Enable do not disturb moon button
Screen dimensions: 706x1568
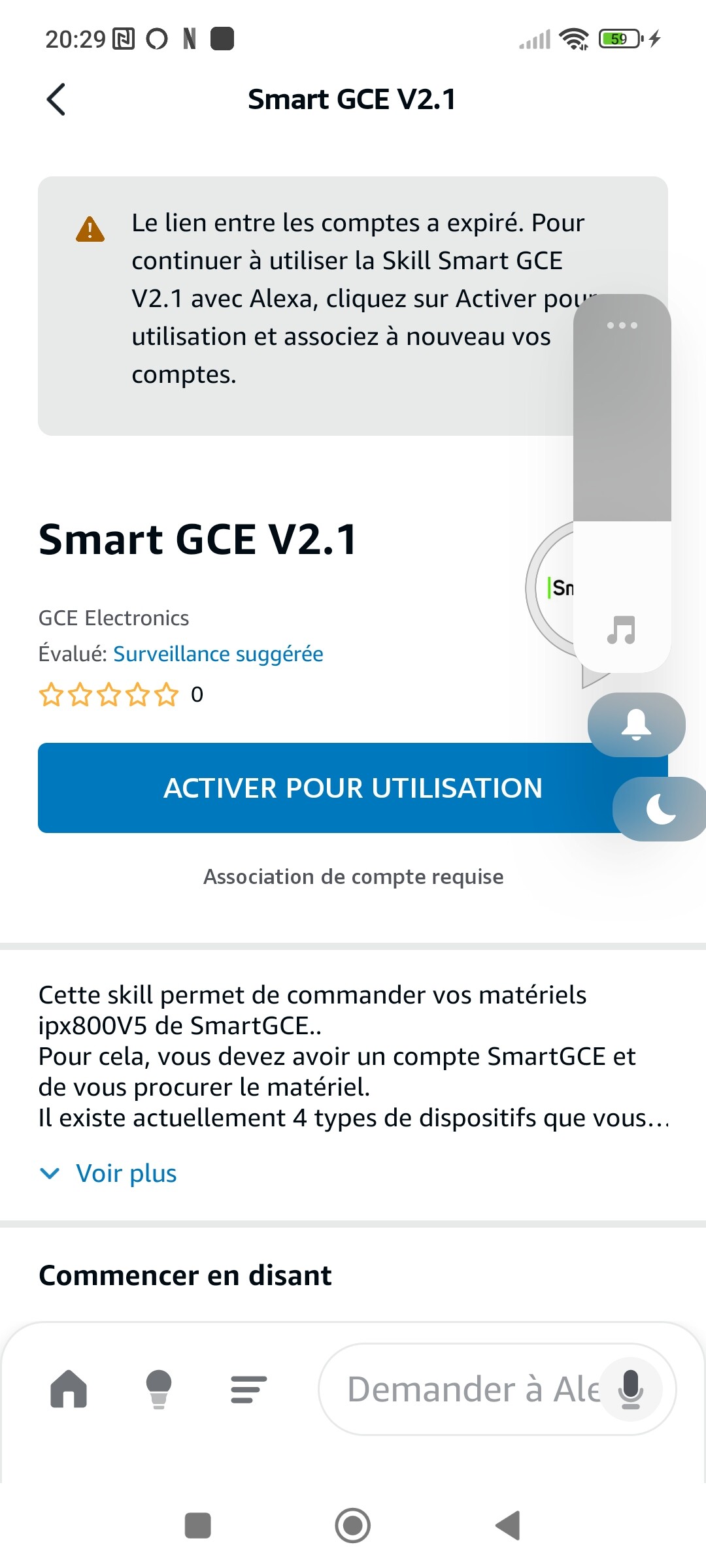click(x=660, y=809)
